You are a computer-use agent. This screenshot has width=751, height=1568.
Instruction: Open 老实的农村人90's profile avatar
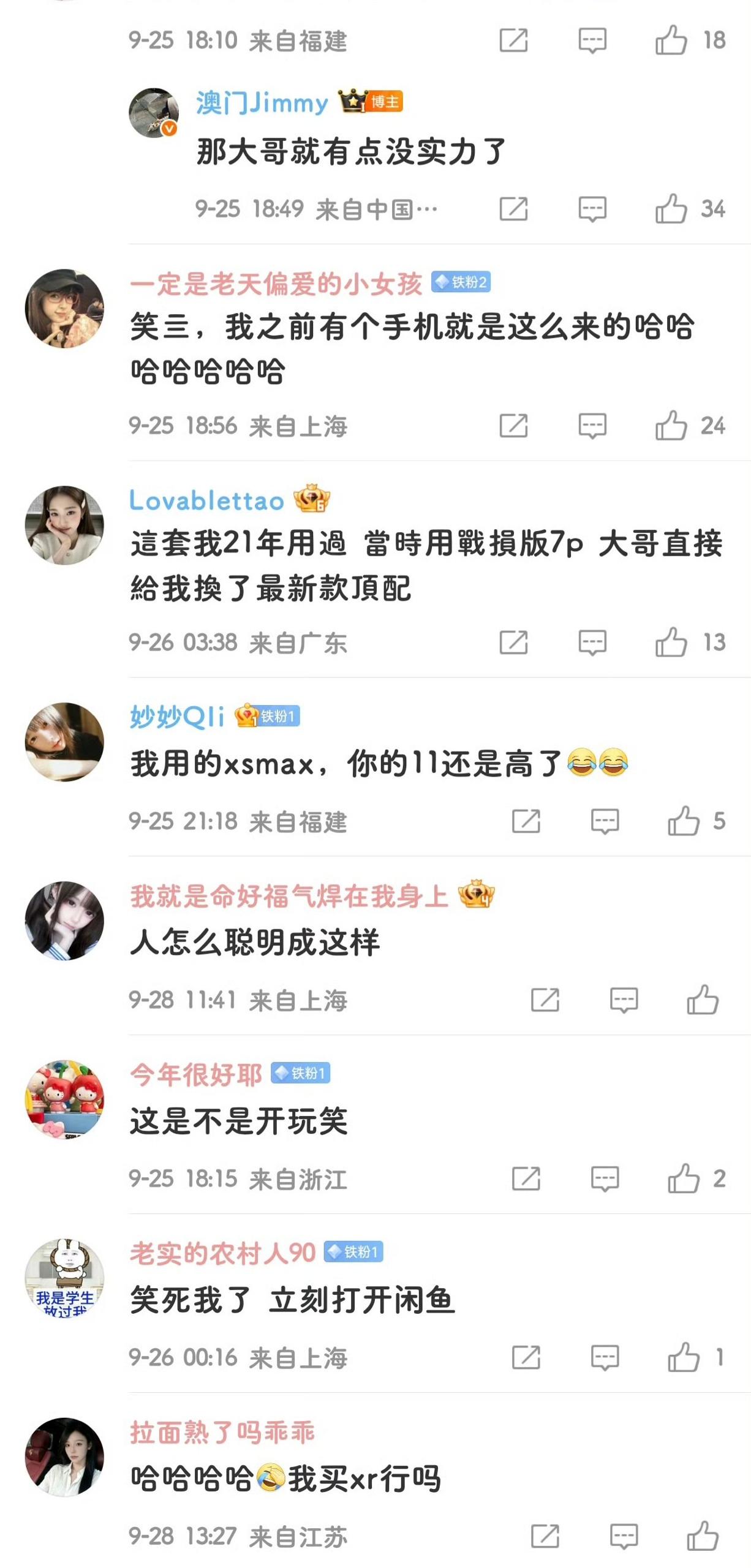pos(64,1278)
